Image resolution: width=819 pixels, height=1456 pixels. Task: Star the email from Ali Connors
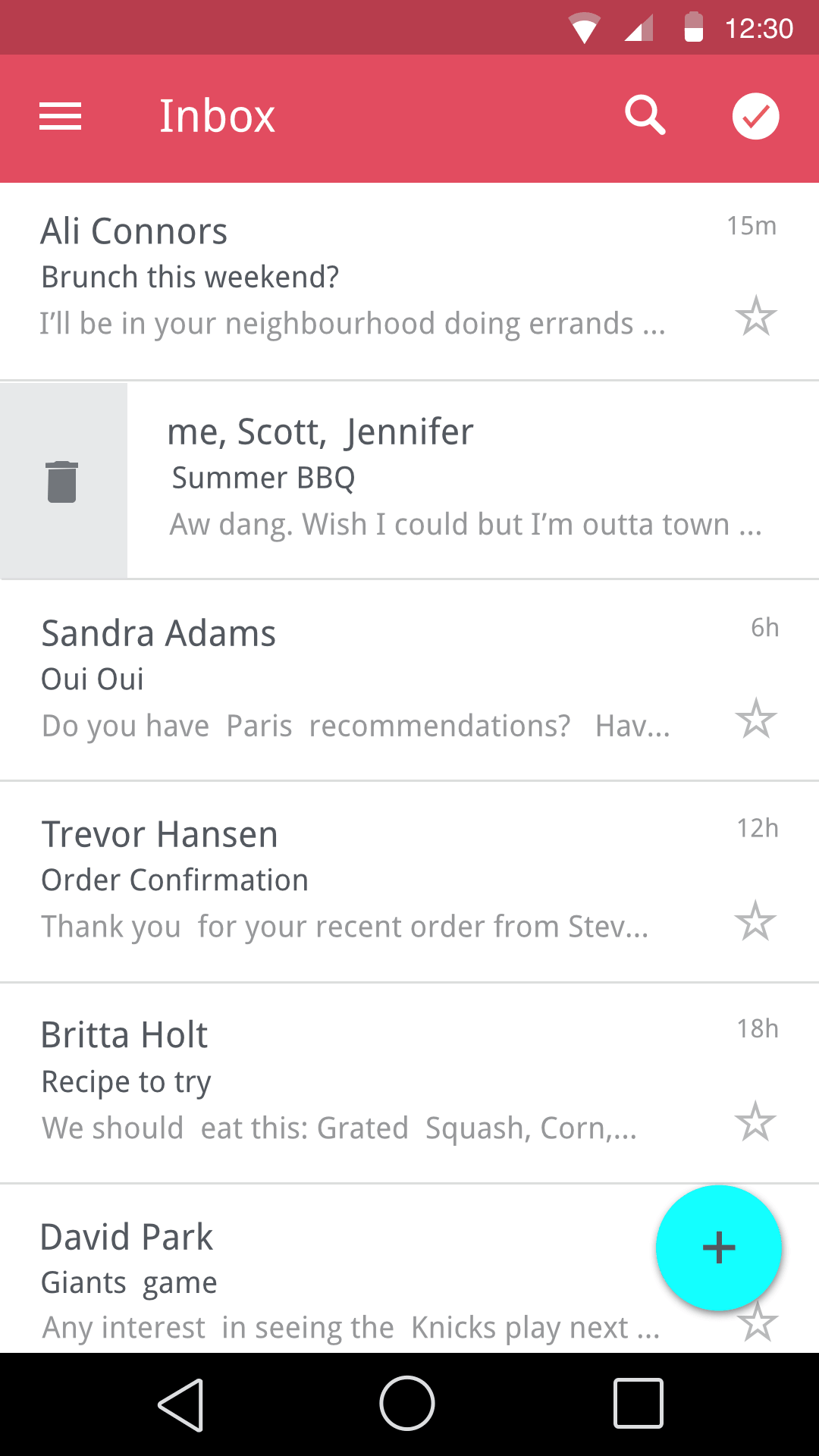click(x=756, y=316)
